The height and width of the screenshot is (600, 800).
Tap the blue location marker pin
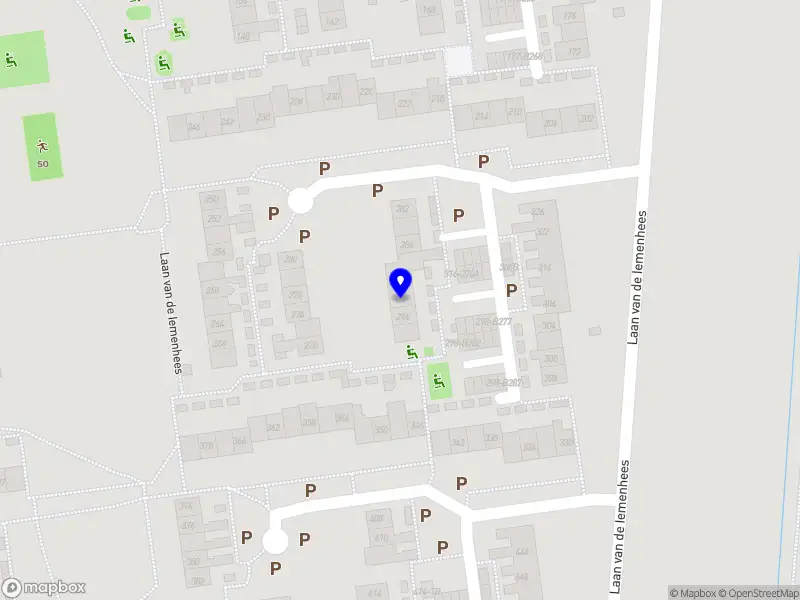(x=400, y=282)
